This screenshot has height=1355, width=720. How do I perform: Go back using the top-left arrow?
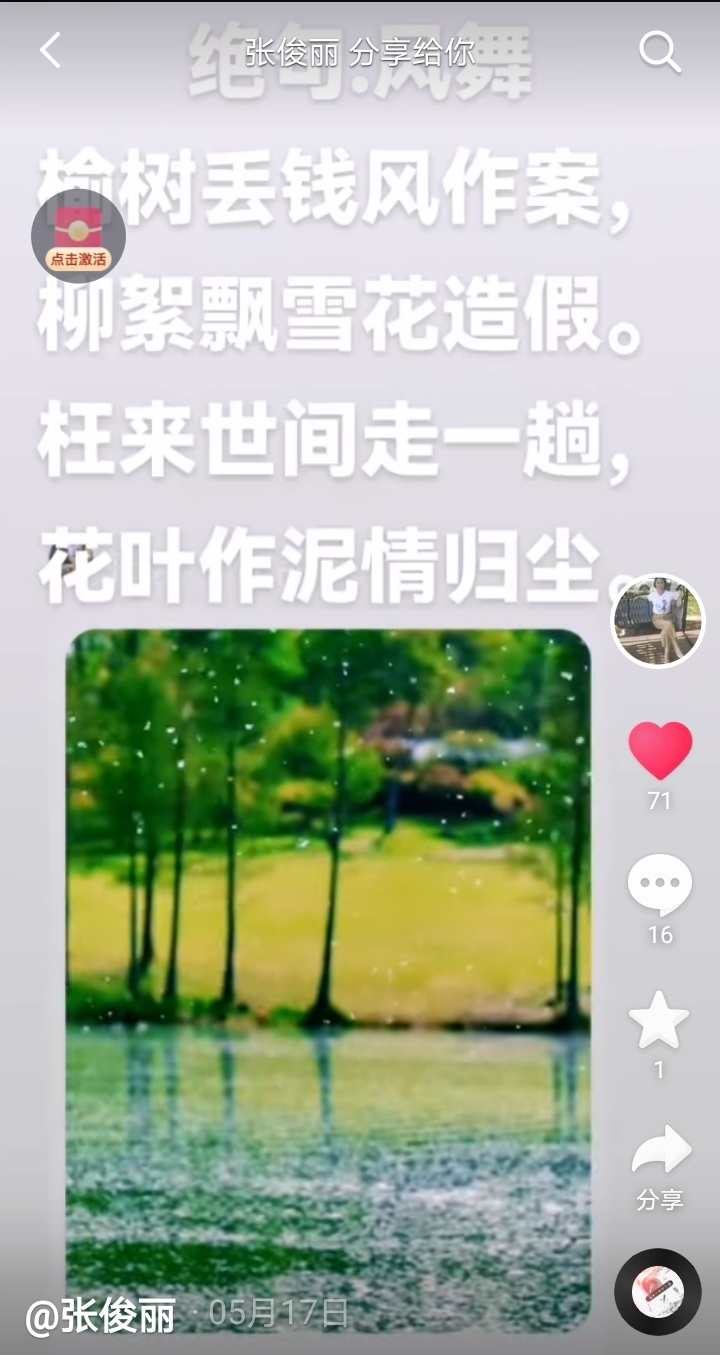click(50, 50)
